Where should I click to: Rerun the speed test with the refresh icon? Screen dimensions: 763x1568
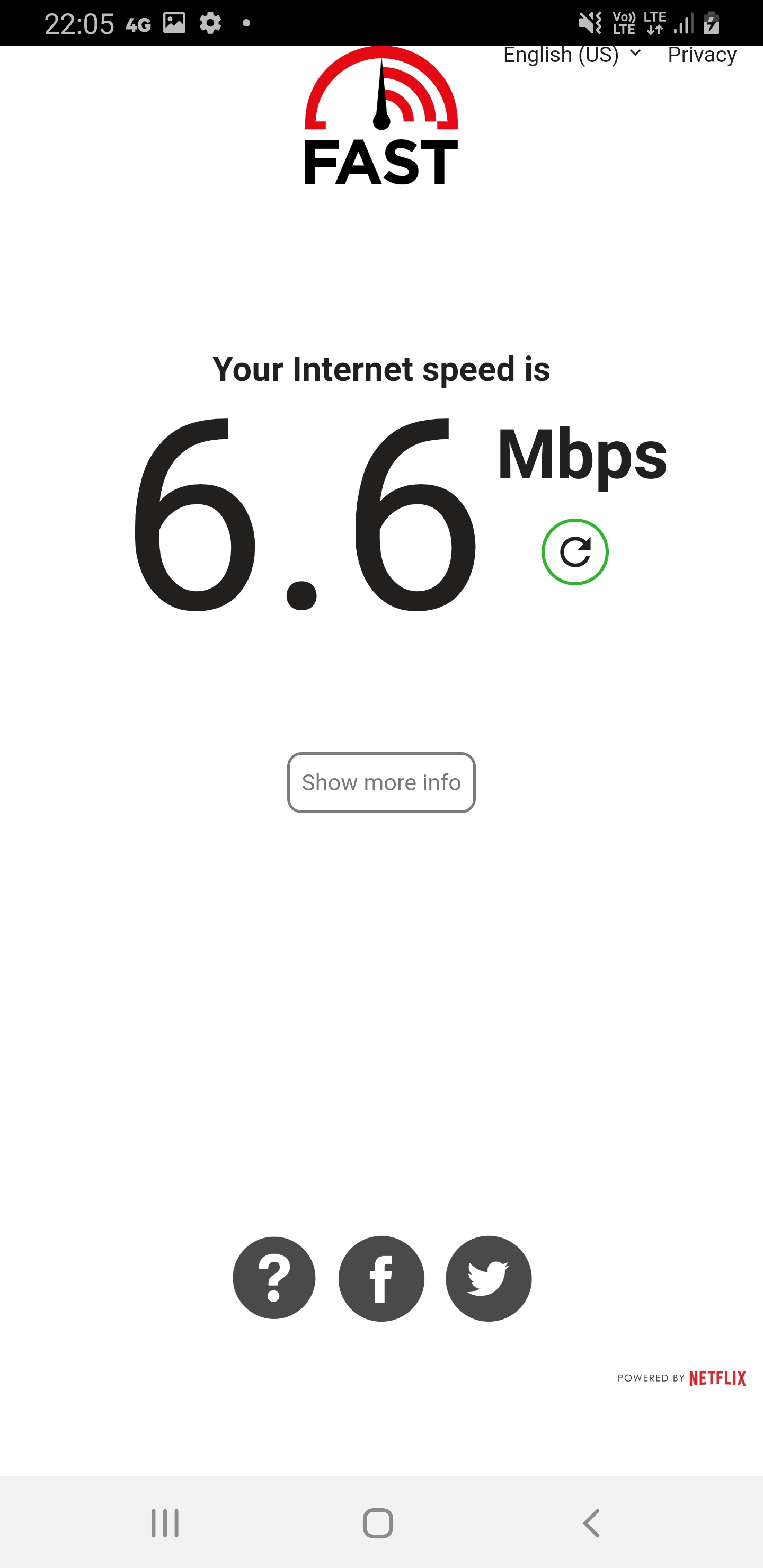pos(575,551)
